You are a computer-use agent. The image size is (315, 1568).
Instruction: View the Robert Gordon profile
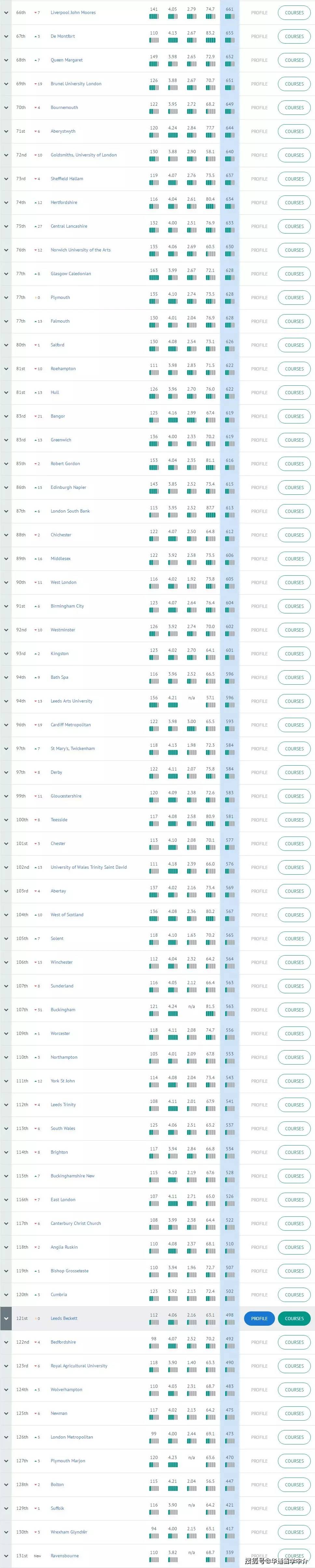[259, 464]
